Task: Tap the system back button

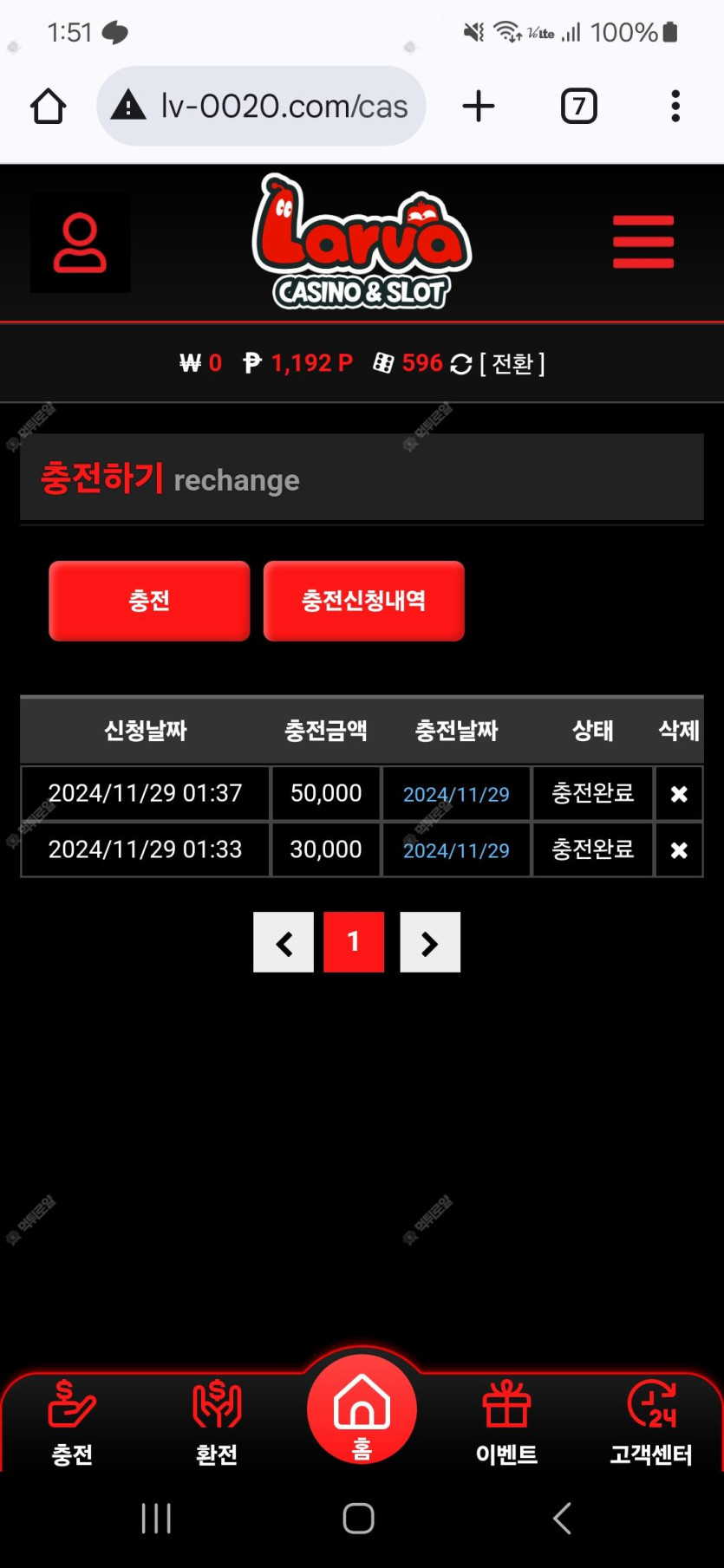Action: point(562,1518)
